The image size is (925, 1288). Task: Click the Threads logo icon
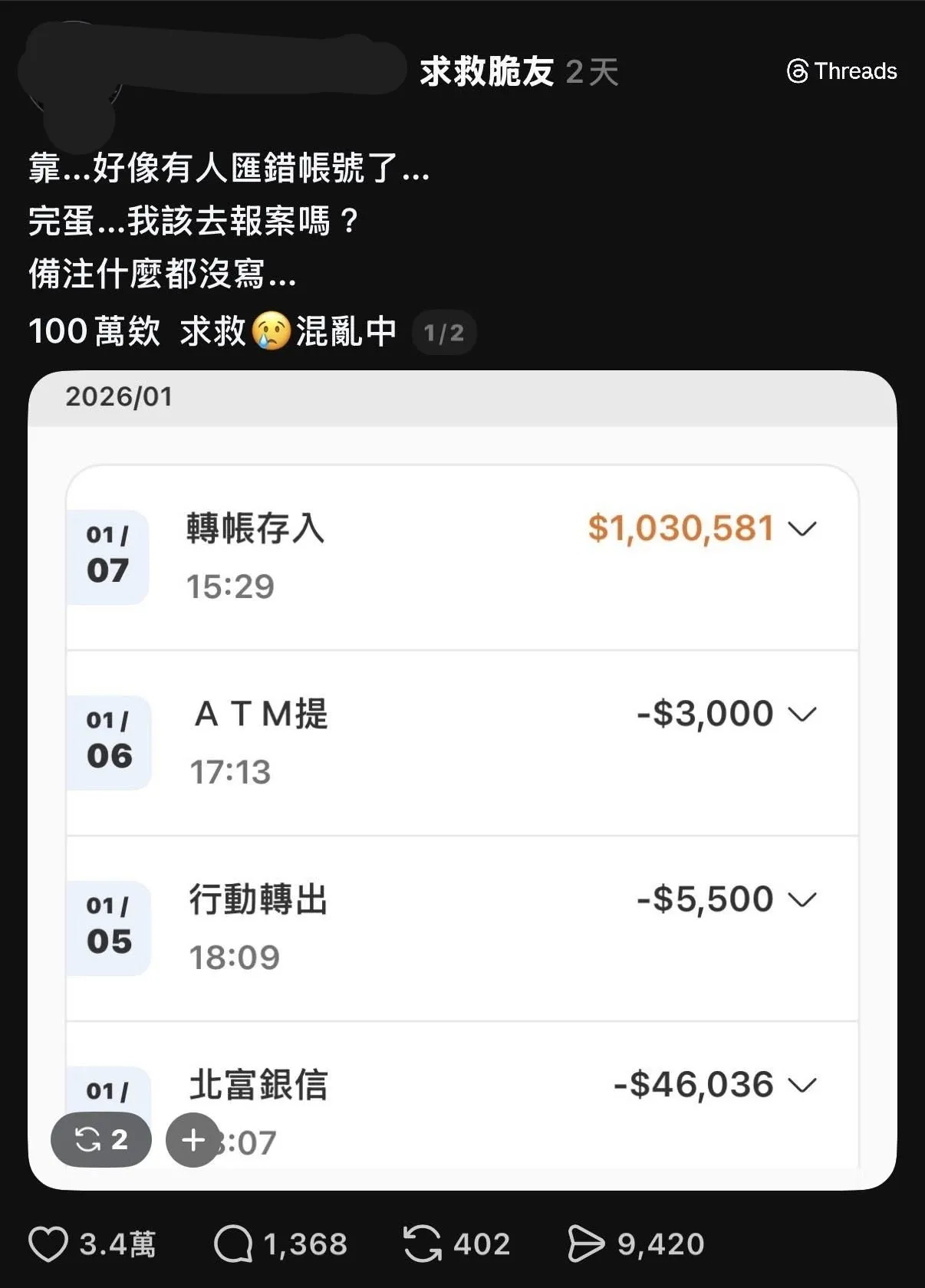796,72
